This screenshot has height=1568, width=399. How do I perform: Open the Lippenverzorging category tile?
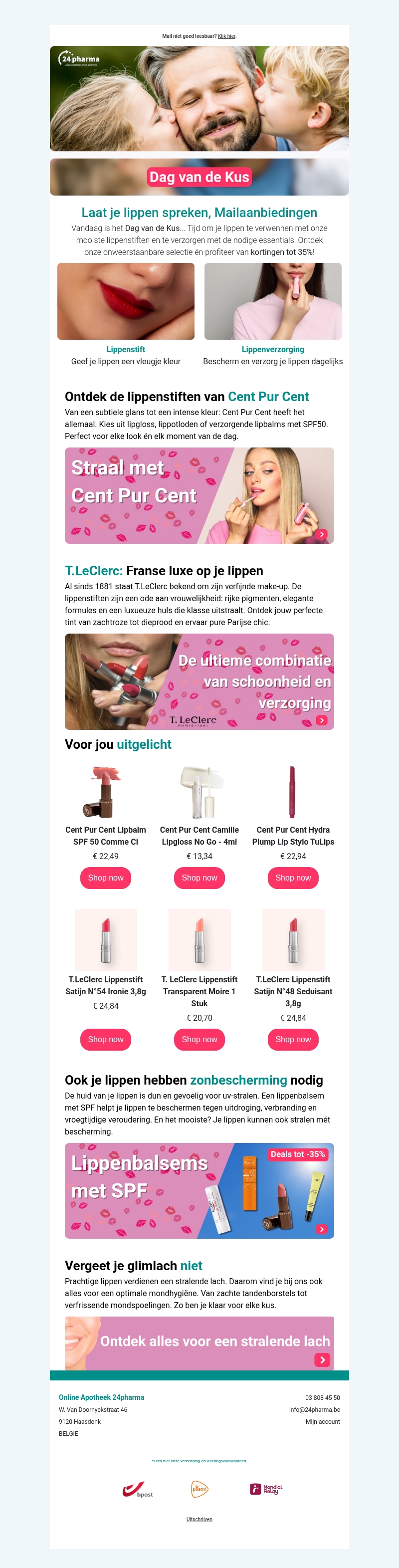point(272,302)
